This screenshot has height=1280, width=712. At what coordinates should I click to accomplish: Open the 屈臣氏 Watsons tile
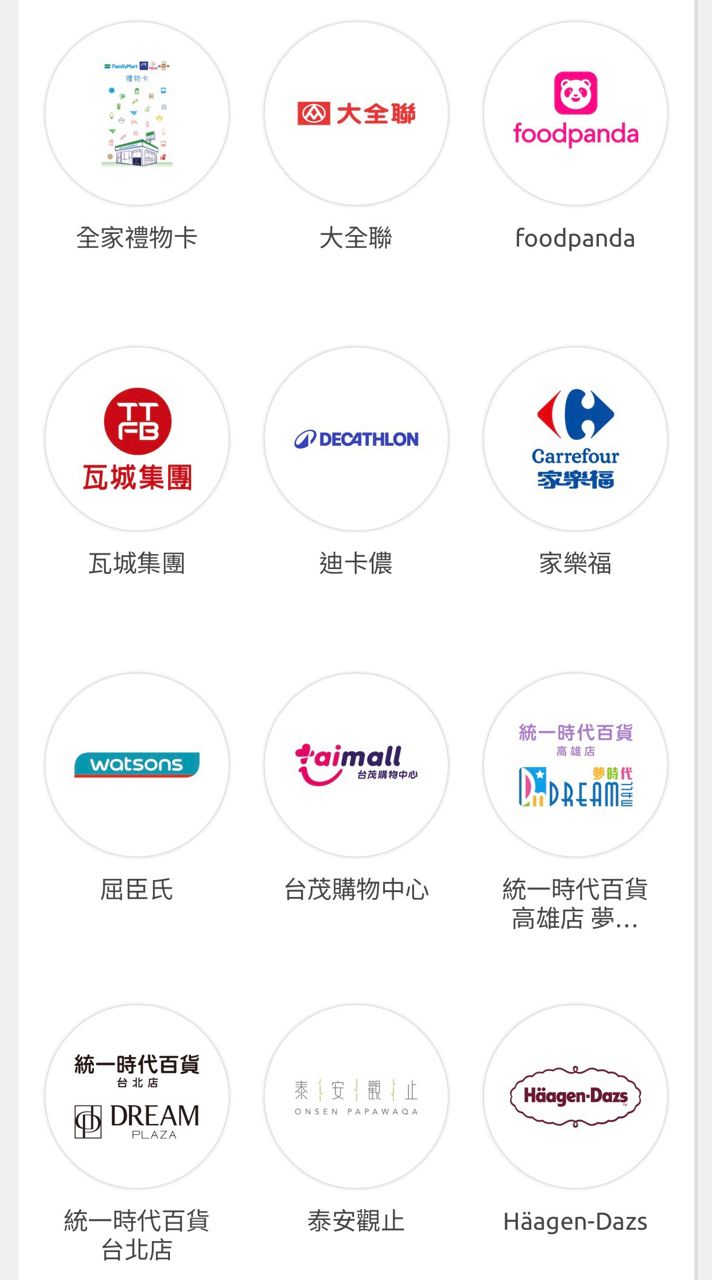click(137, 765)
